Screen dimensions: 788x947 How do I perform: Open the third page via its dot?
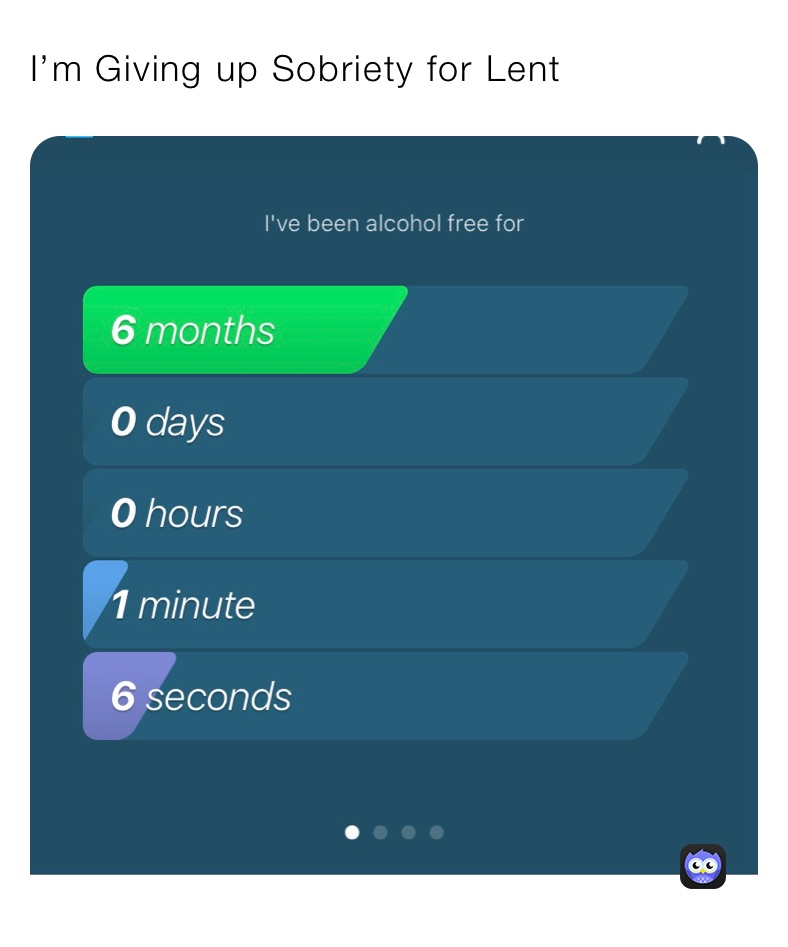click(x=408, y=832)
